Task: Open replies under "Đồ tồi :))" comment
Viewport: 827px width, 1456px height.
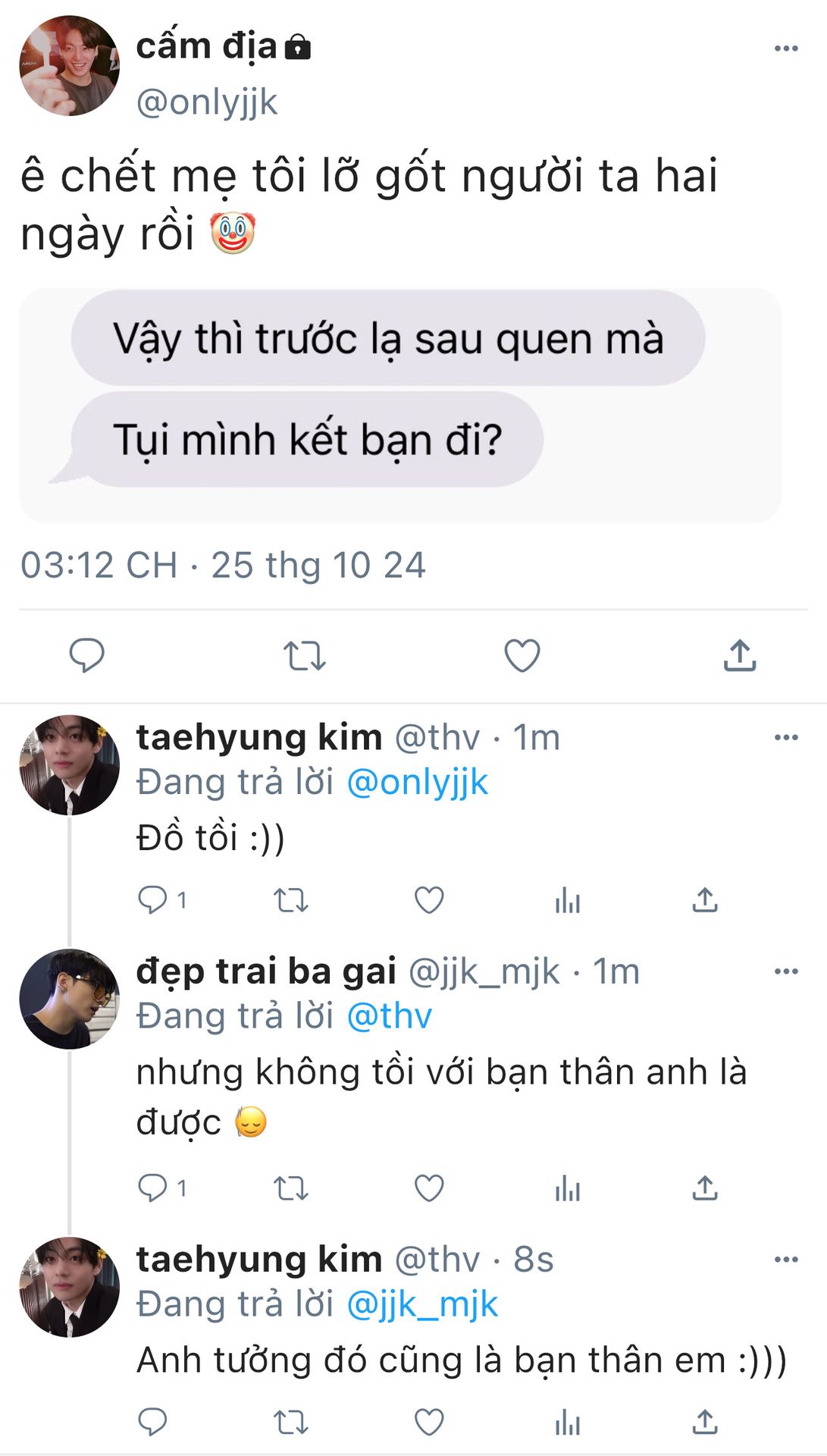Action: pos(153,900)
